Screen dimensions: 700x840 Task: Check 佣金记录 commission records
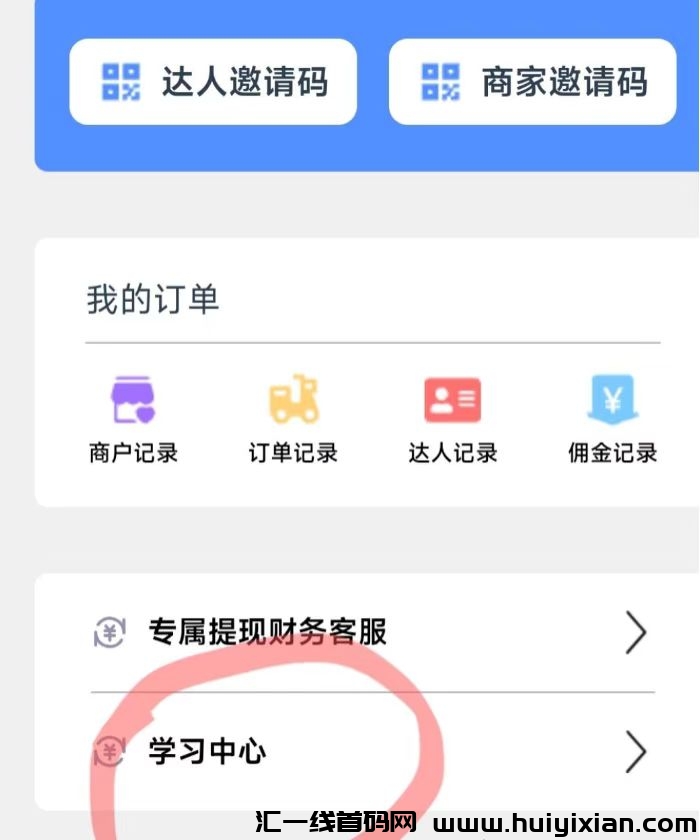612,418
